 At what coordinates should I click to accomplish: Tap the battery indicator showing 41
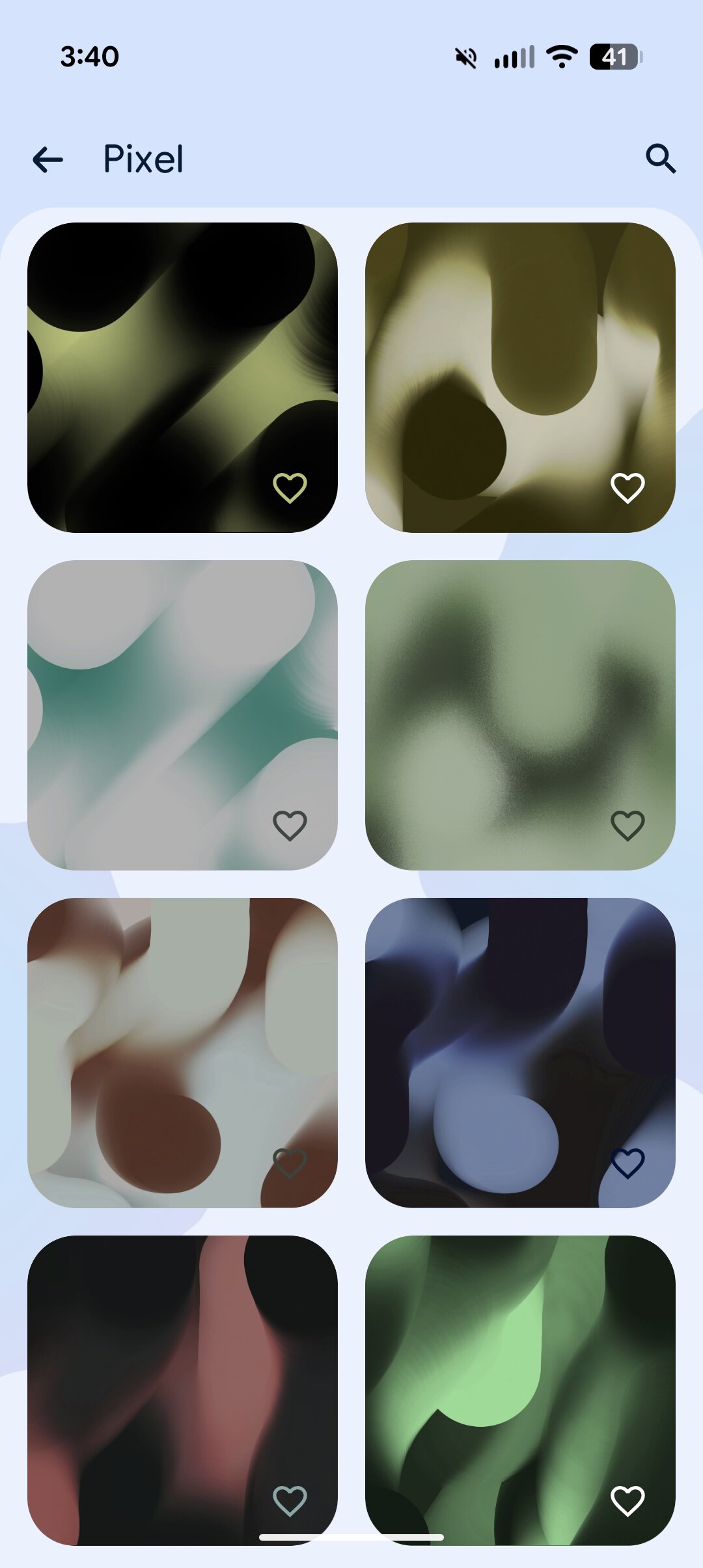(613, 58)
